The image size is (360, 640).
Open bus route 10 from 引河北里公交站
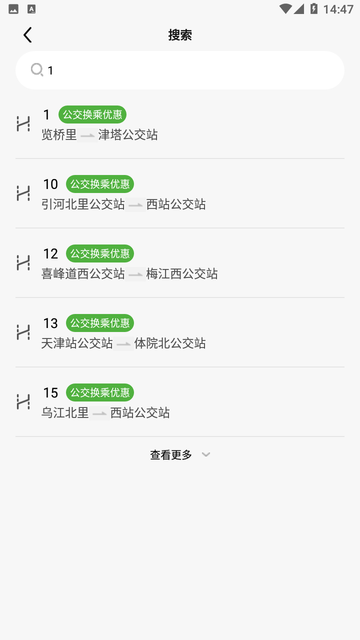[180, 193]
